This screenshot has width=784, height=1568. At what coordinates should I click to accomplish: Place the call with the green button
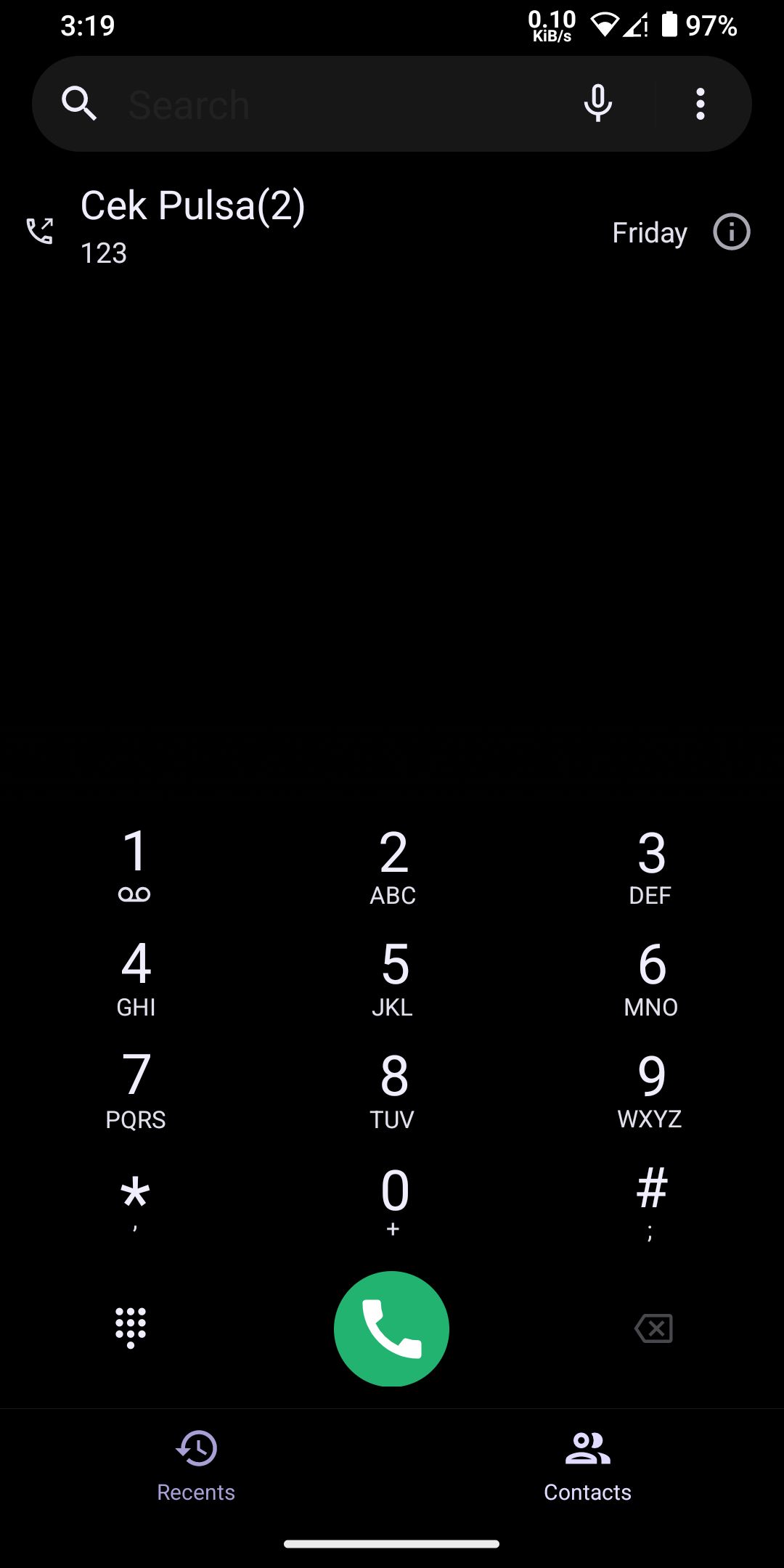click(391, 1328)
